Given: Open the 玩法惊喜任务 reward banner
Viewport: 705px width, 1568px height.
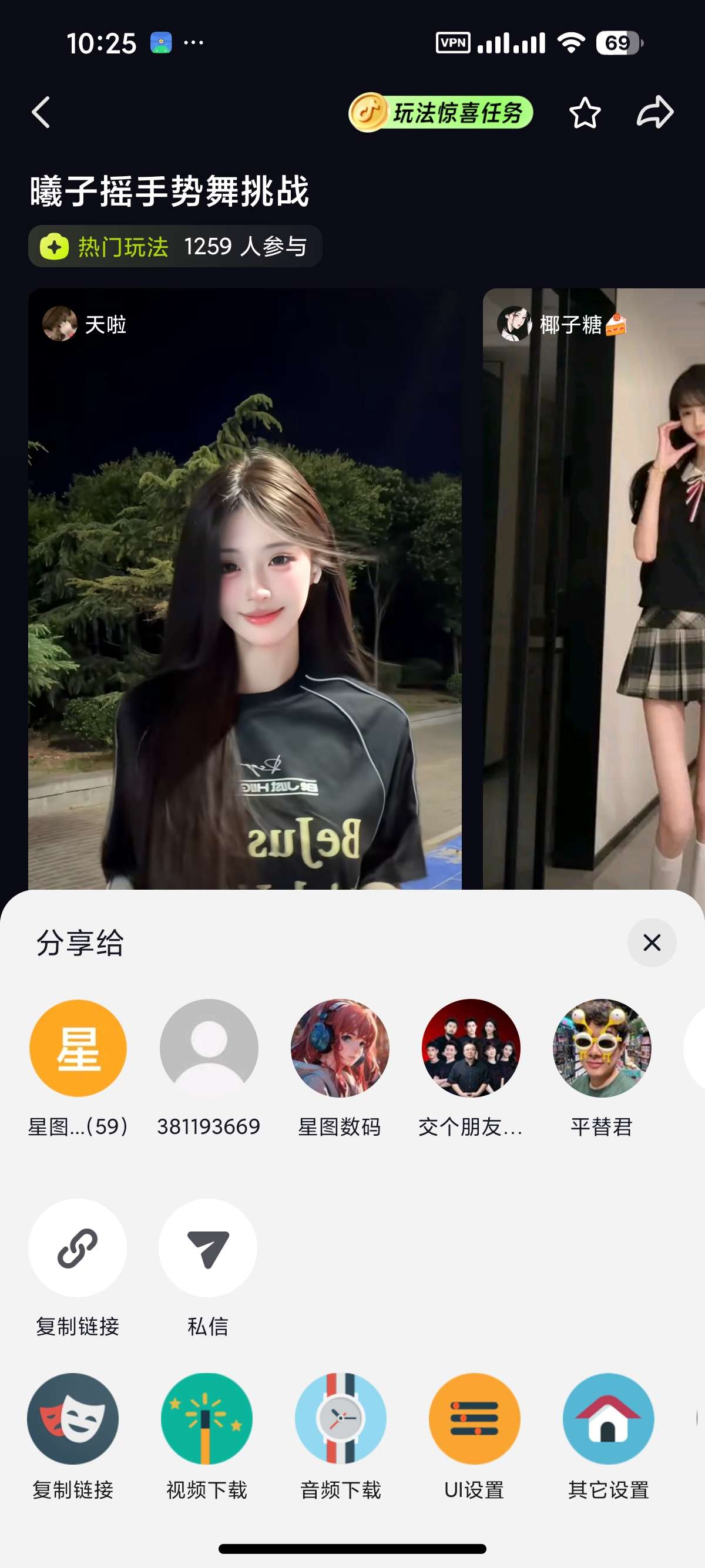Looking at the screenshot, I should [441, 113].
